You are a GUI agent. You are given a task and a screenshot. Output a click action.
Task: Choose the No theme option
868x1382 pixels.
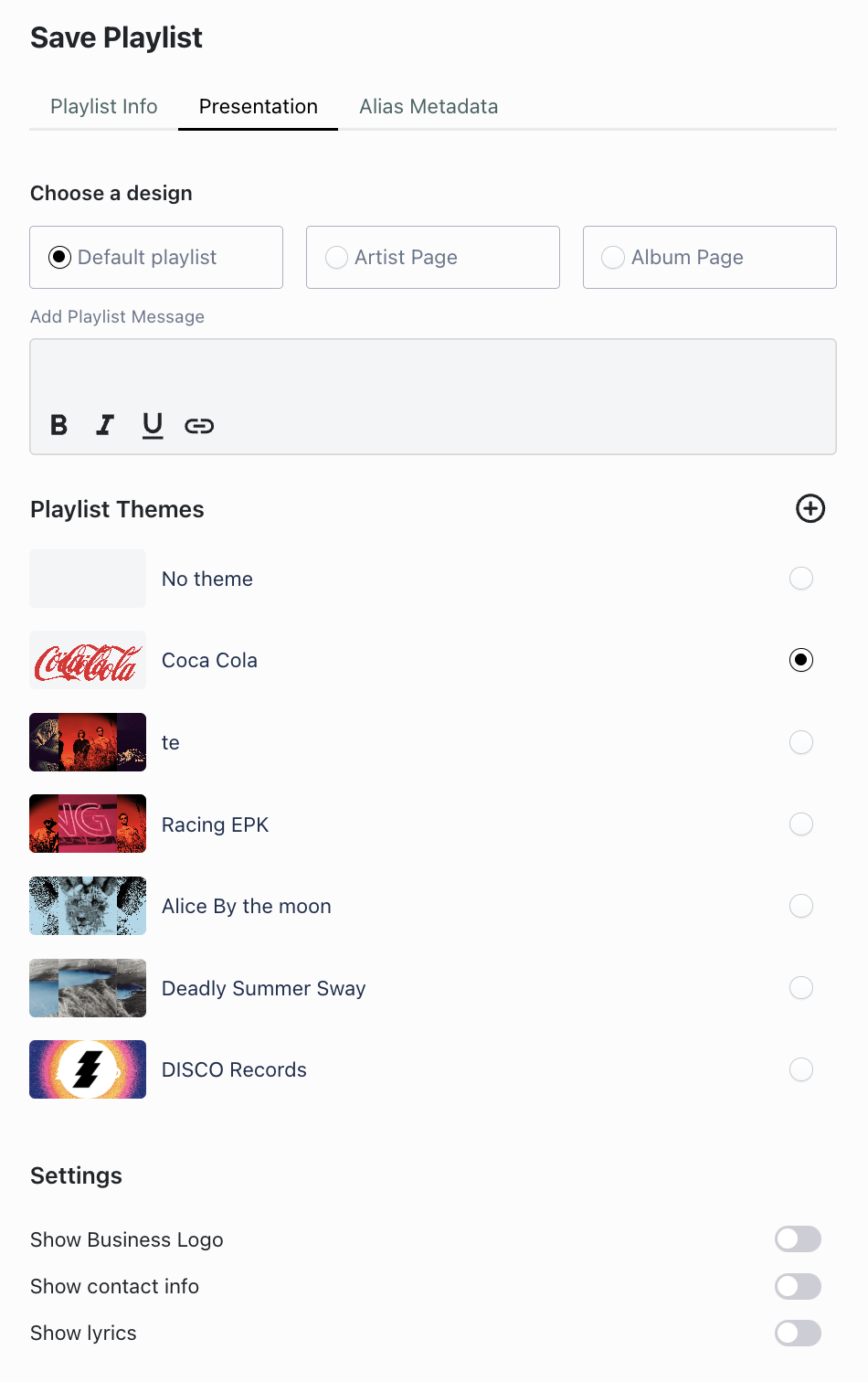[800, 579]
